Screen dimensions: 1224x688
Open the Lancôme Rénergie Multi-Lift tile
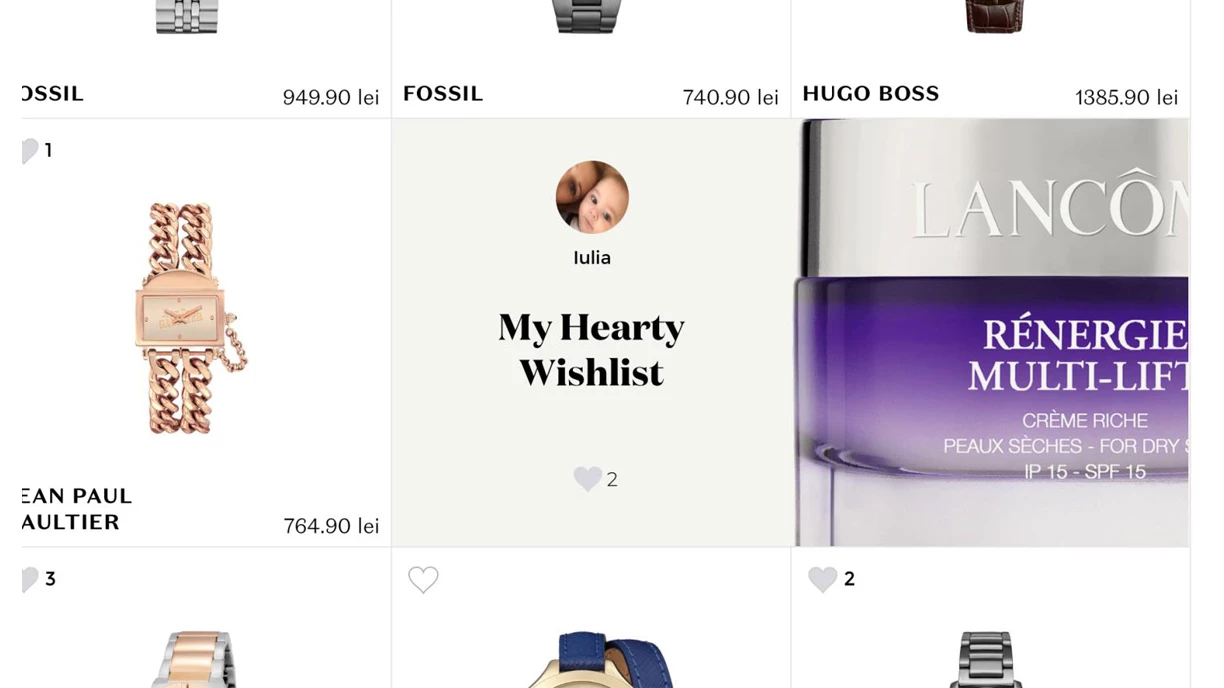991,333
